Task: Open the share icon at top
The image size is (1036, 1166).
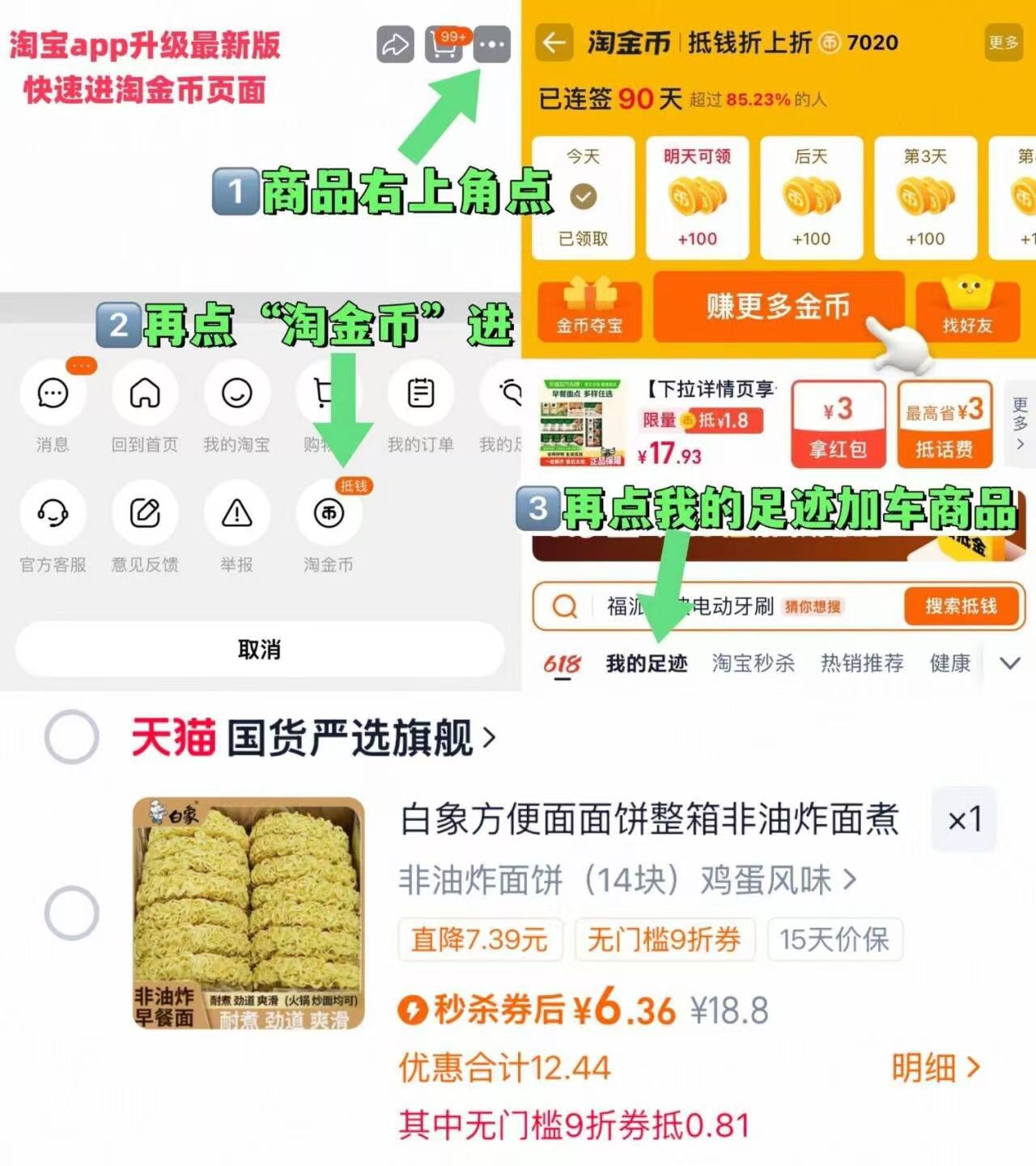Action: pyautogui.click(x=394, y=45)
